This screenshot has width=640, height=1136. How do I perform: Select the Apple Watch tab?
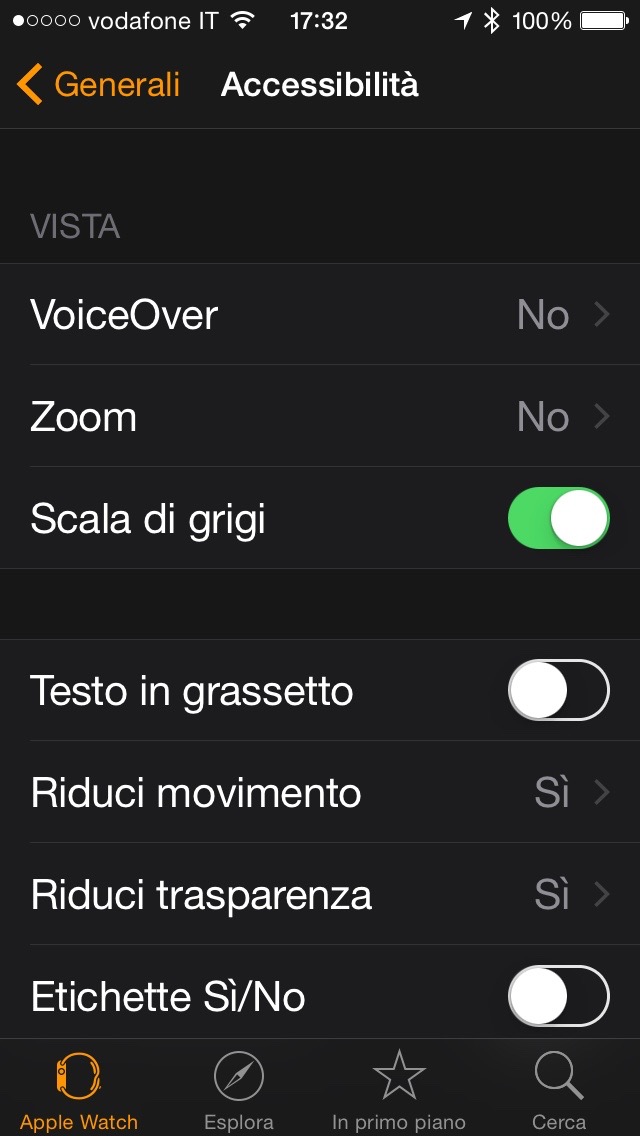(x=79, y=1090)
